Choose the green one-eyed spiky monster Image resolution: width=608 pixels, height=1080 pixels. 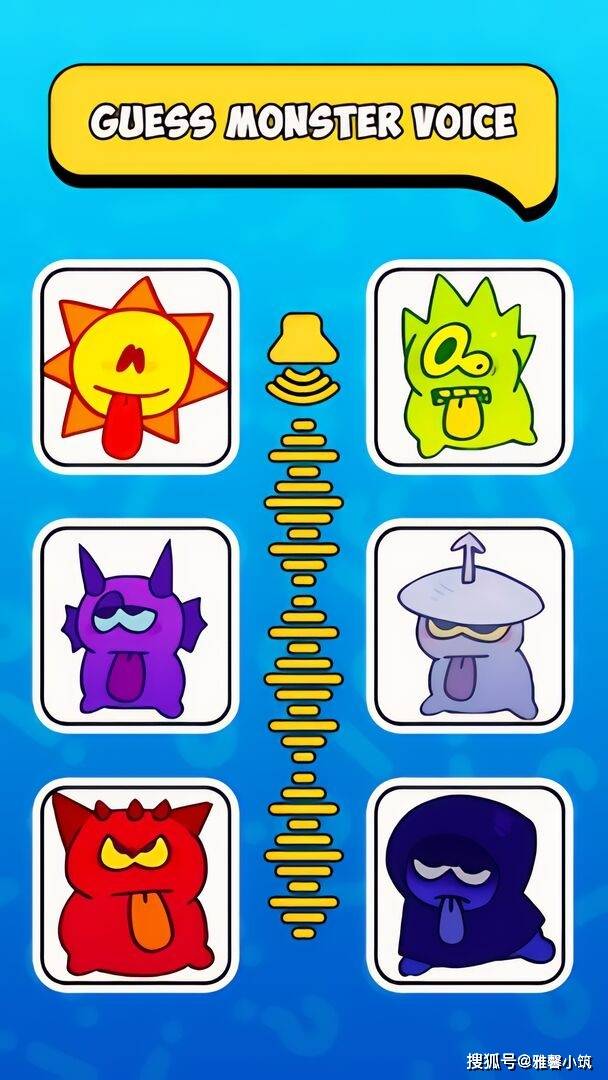470,366
